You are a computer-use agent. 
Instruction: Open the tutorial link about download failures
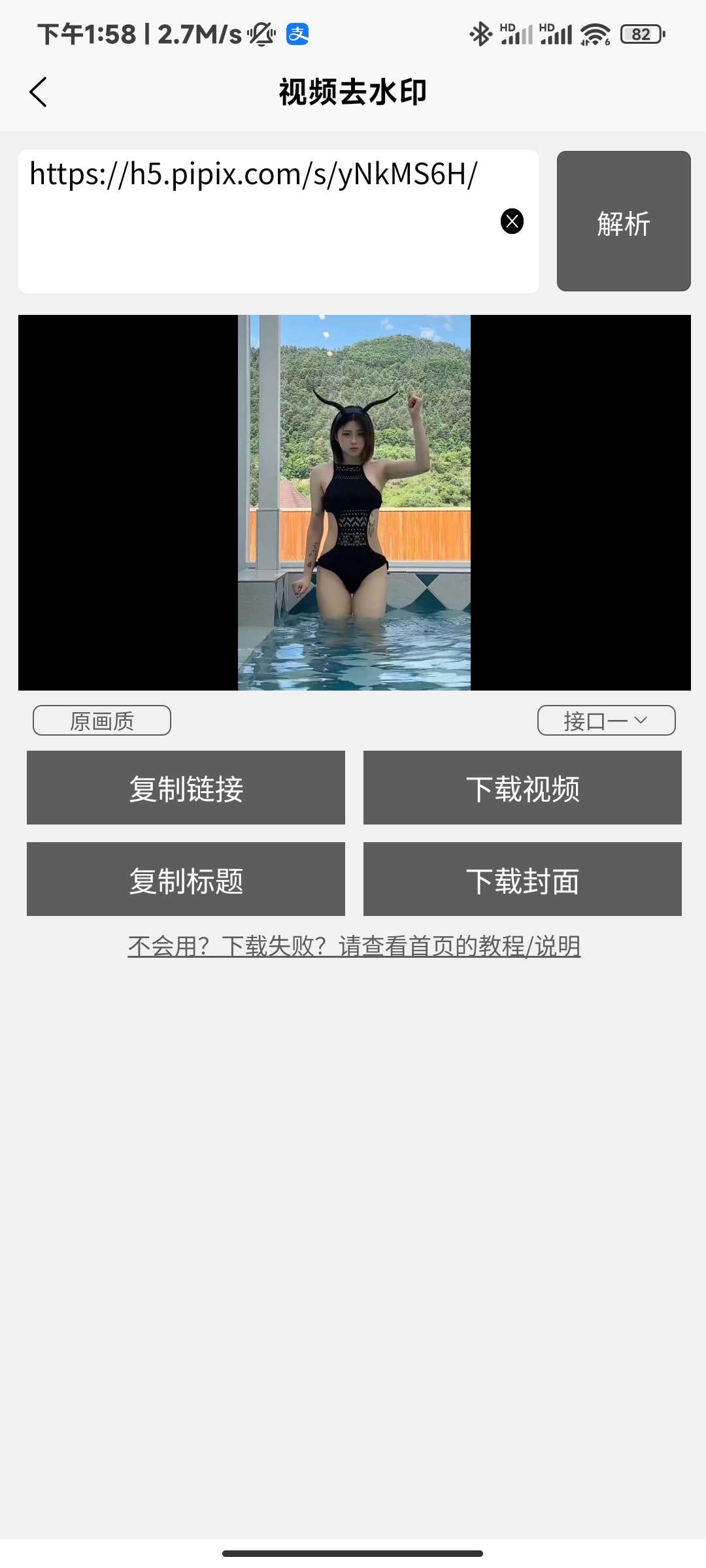(354, 946)
